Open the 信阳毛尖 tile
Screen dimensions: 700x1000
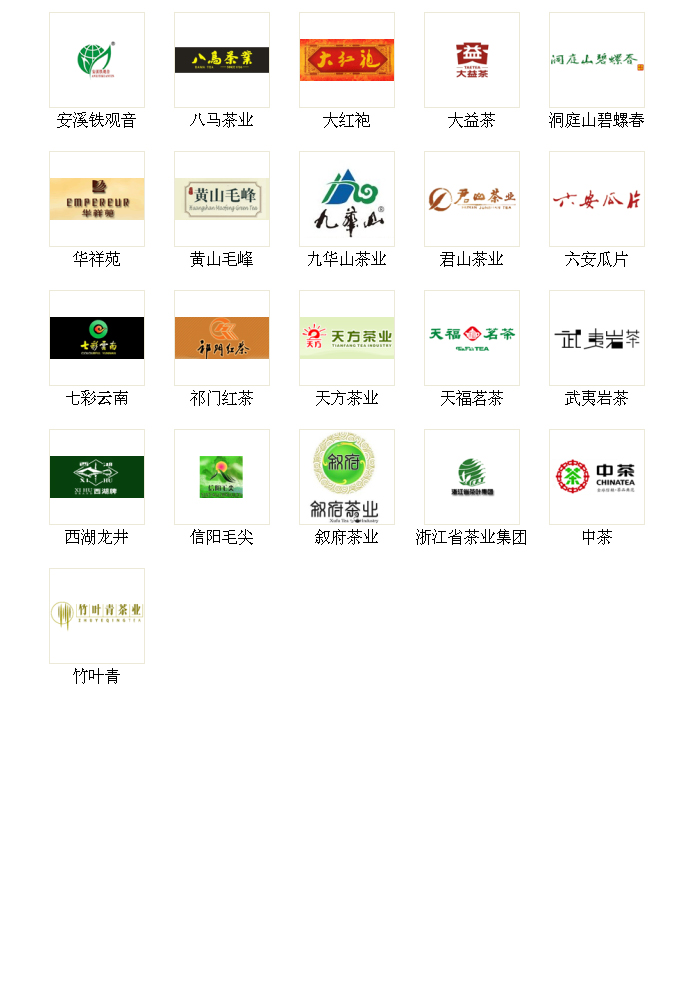click(x=222, y=477)
